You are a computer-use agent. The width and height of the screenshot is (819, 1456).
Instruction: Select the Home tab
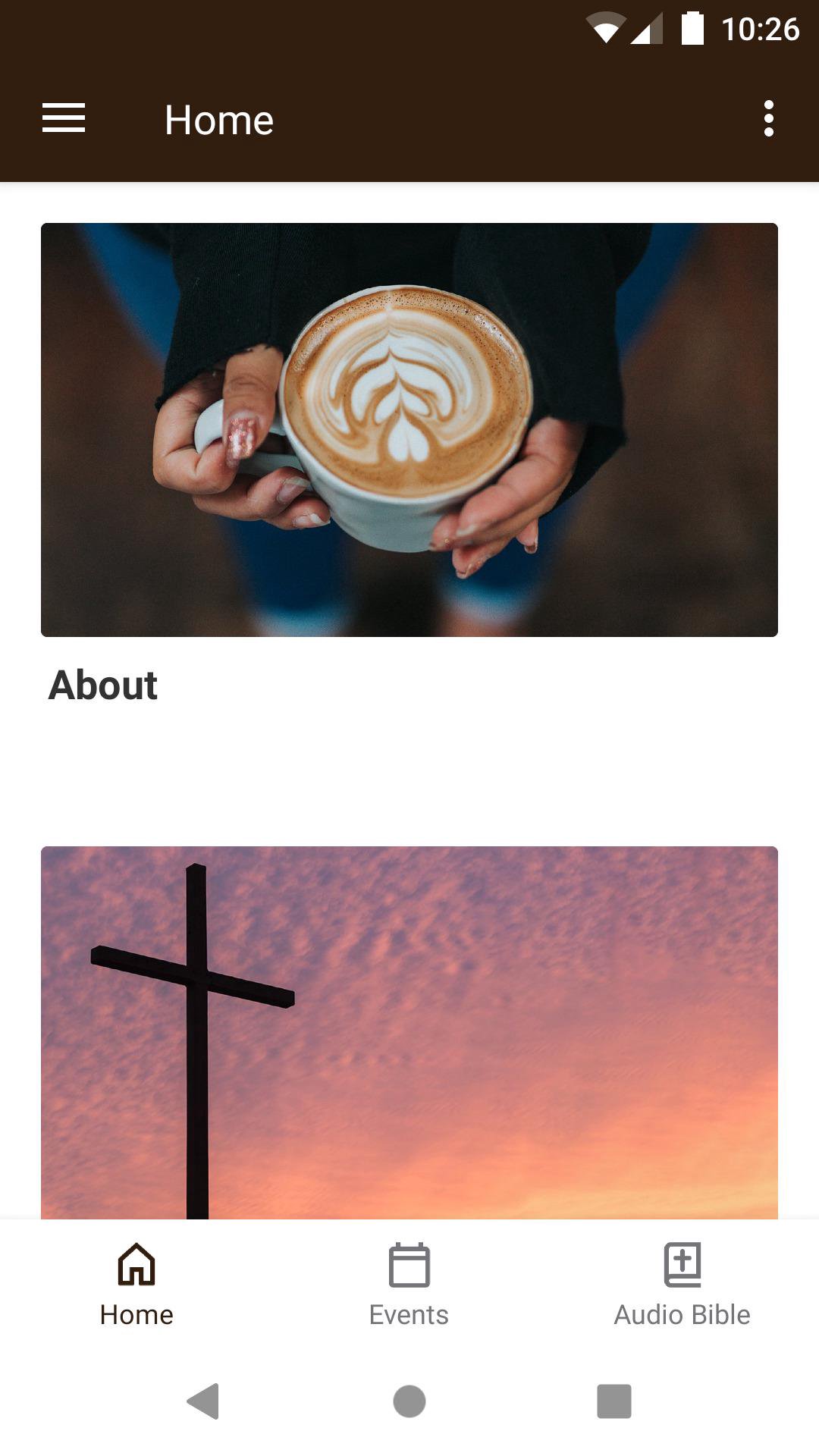pos(136,1284)
